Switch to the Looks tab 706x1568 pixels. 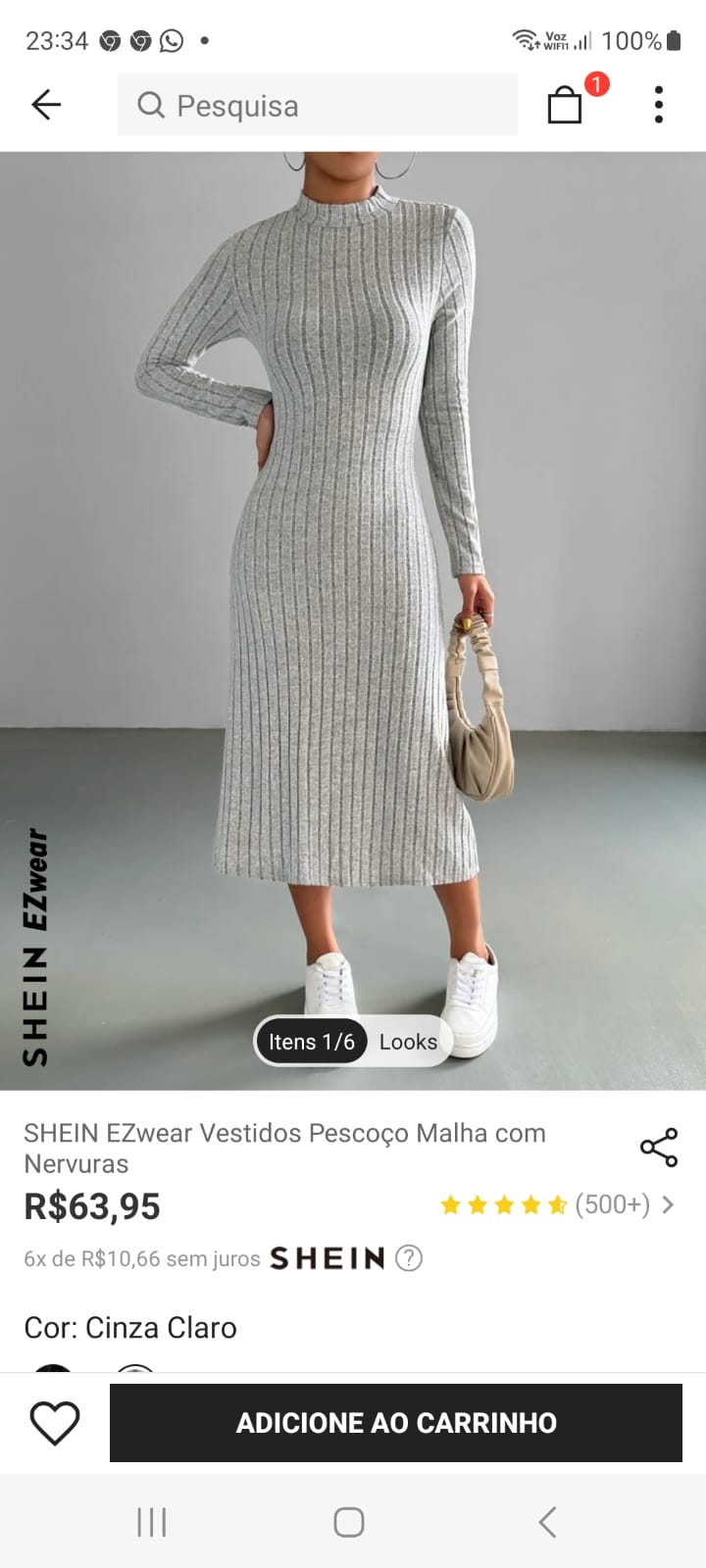[x=408, y=1042]
